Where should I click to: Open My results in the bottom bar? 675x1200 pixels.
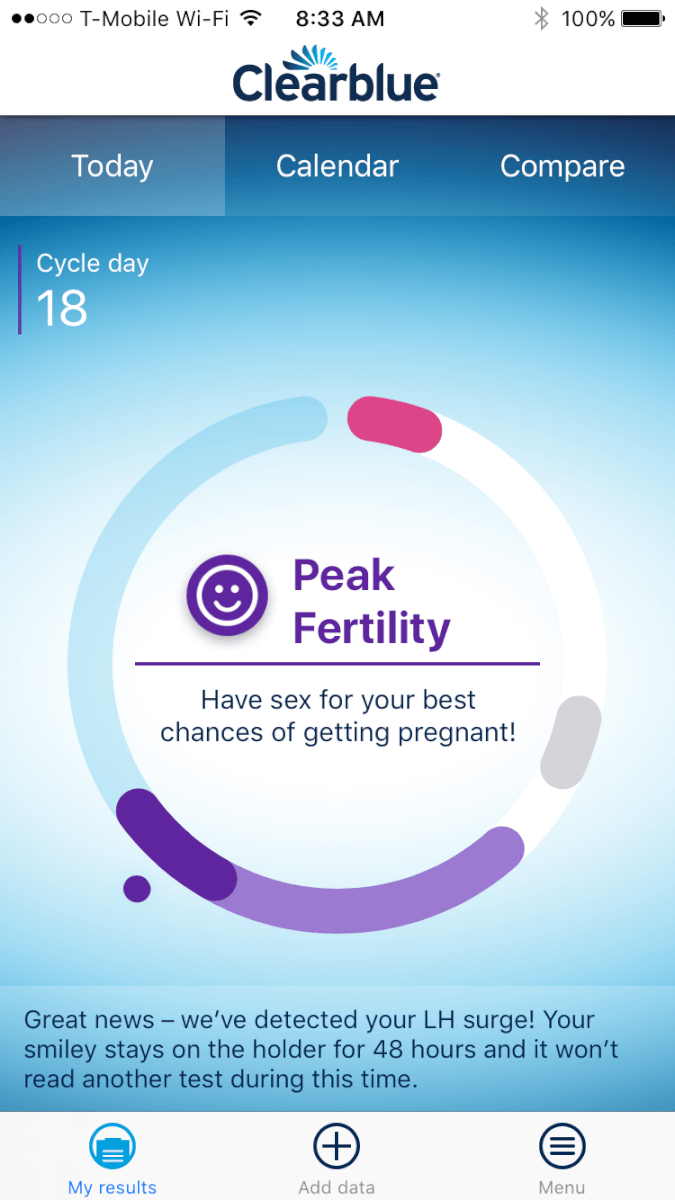(112, 1158)
